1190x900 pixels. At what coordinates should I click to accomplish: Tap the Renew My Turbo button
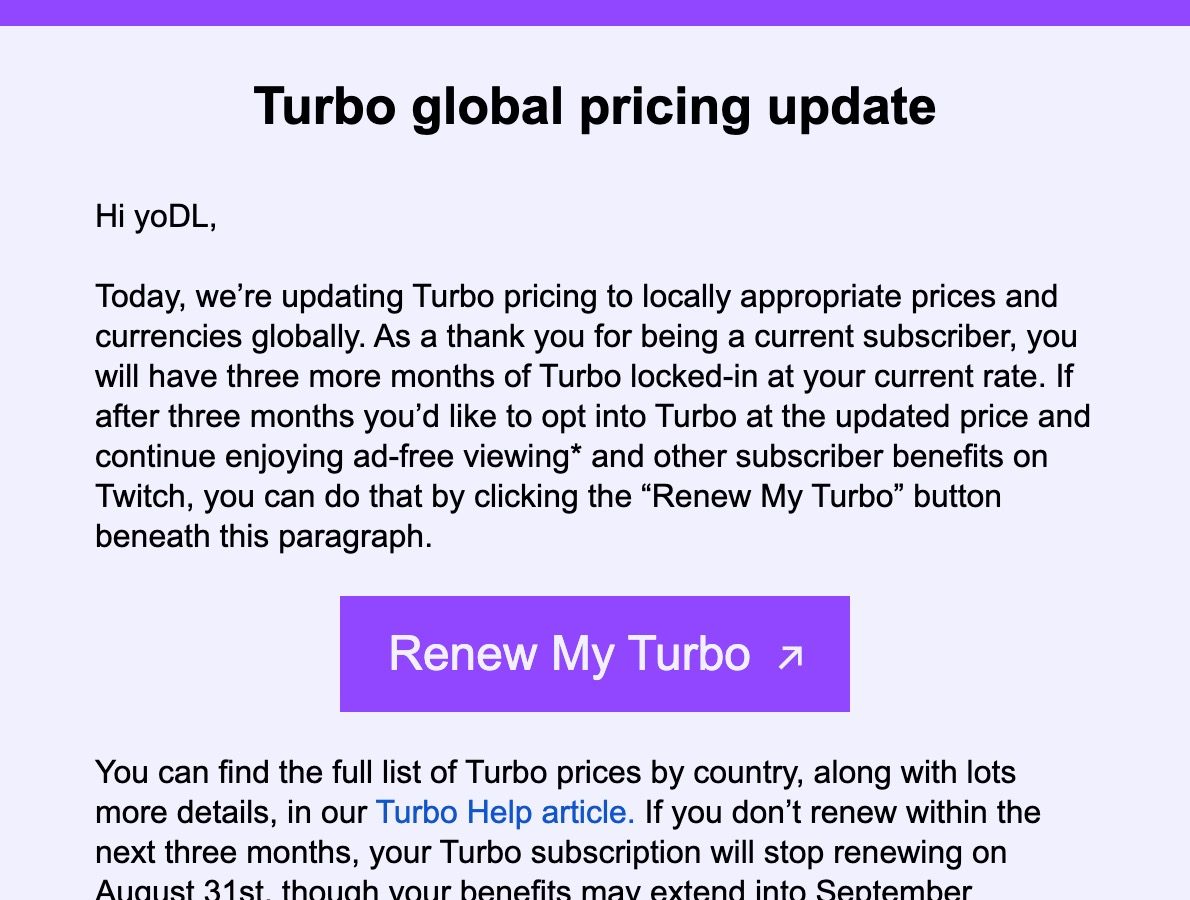click(594, 654)
